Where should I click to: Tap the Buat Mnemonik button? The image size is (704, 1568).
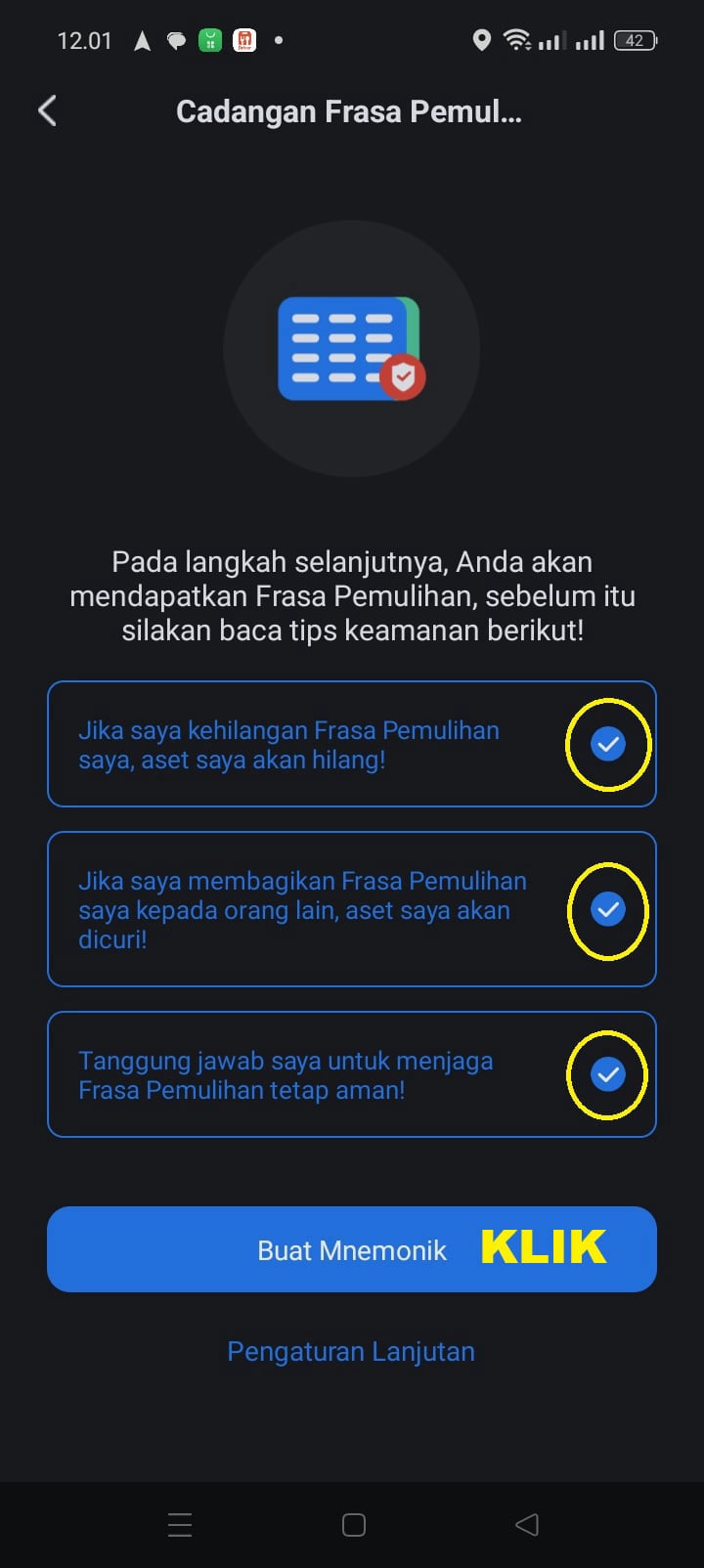tap(351, 1249)
